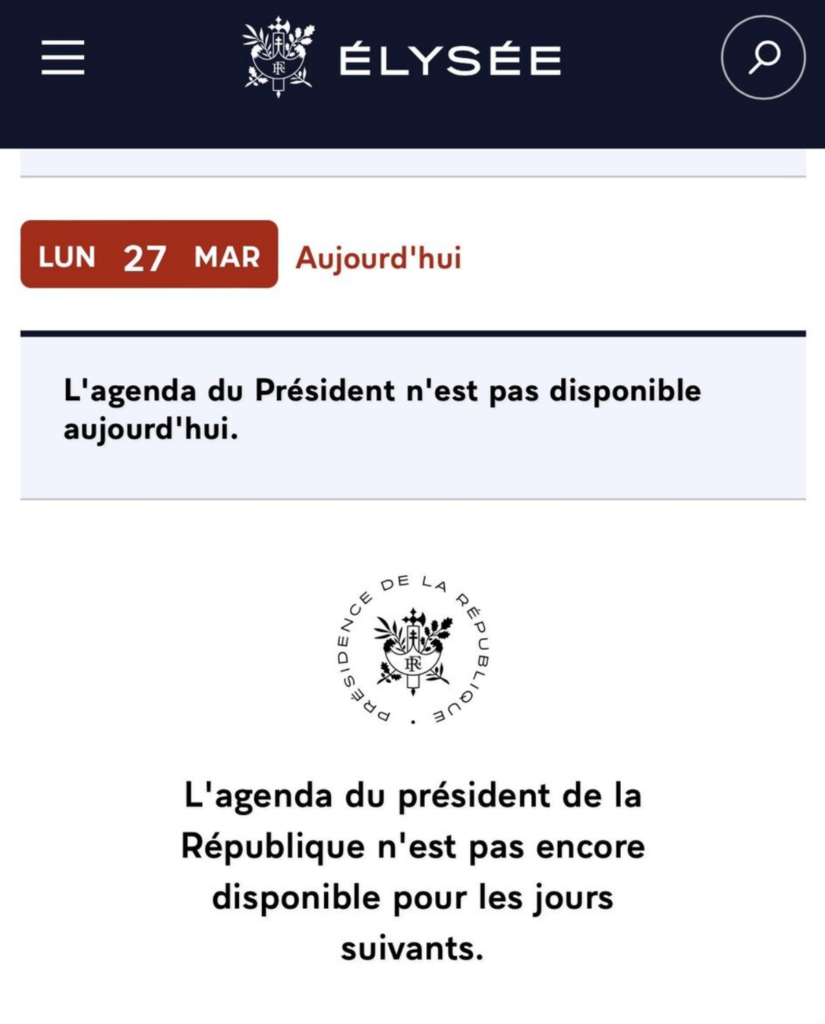
Task: Open the search magnifier icon
Action: pos(762,58)
